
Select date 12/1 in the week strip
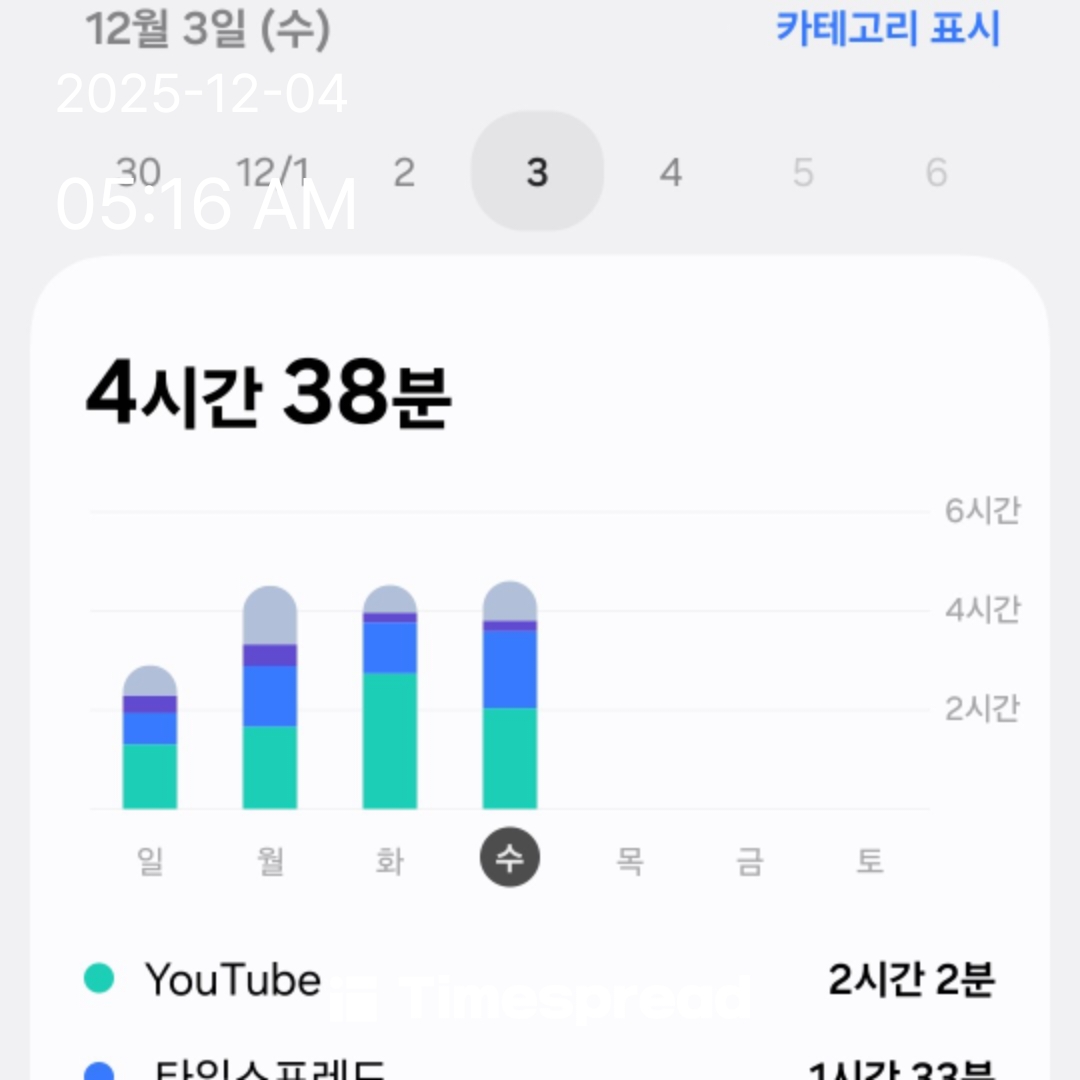[x=271, y=172]
